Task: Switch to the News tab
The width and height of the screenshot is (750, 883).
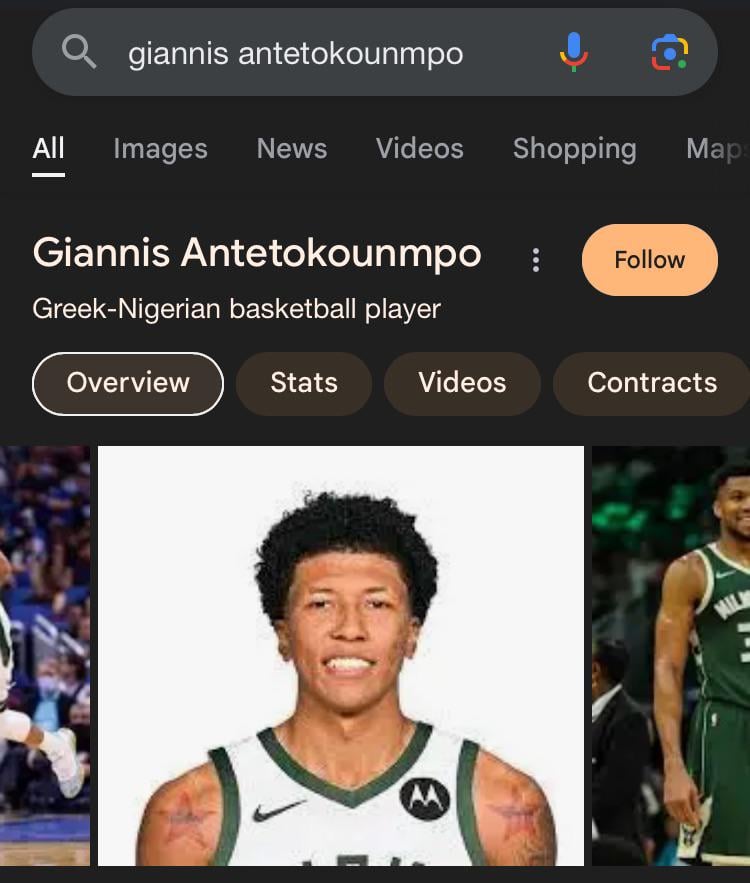Action: [291, 149]
